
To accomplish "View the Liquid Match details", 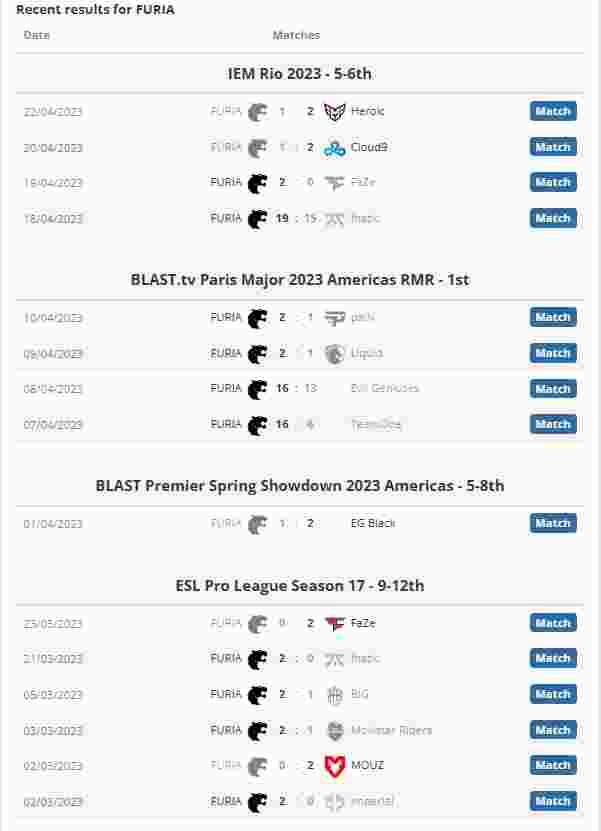I will (x=553, y=353).
